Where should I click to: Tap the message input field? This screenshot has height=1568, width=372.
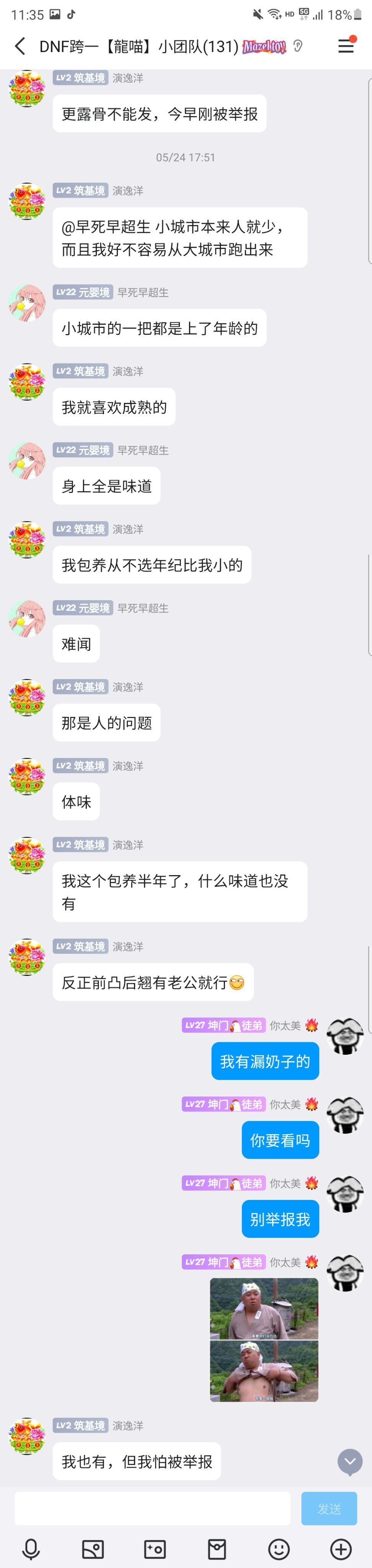(x=152, y=1508)
